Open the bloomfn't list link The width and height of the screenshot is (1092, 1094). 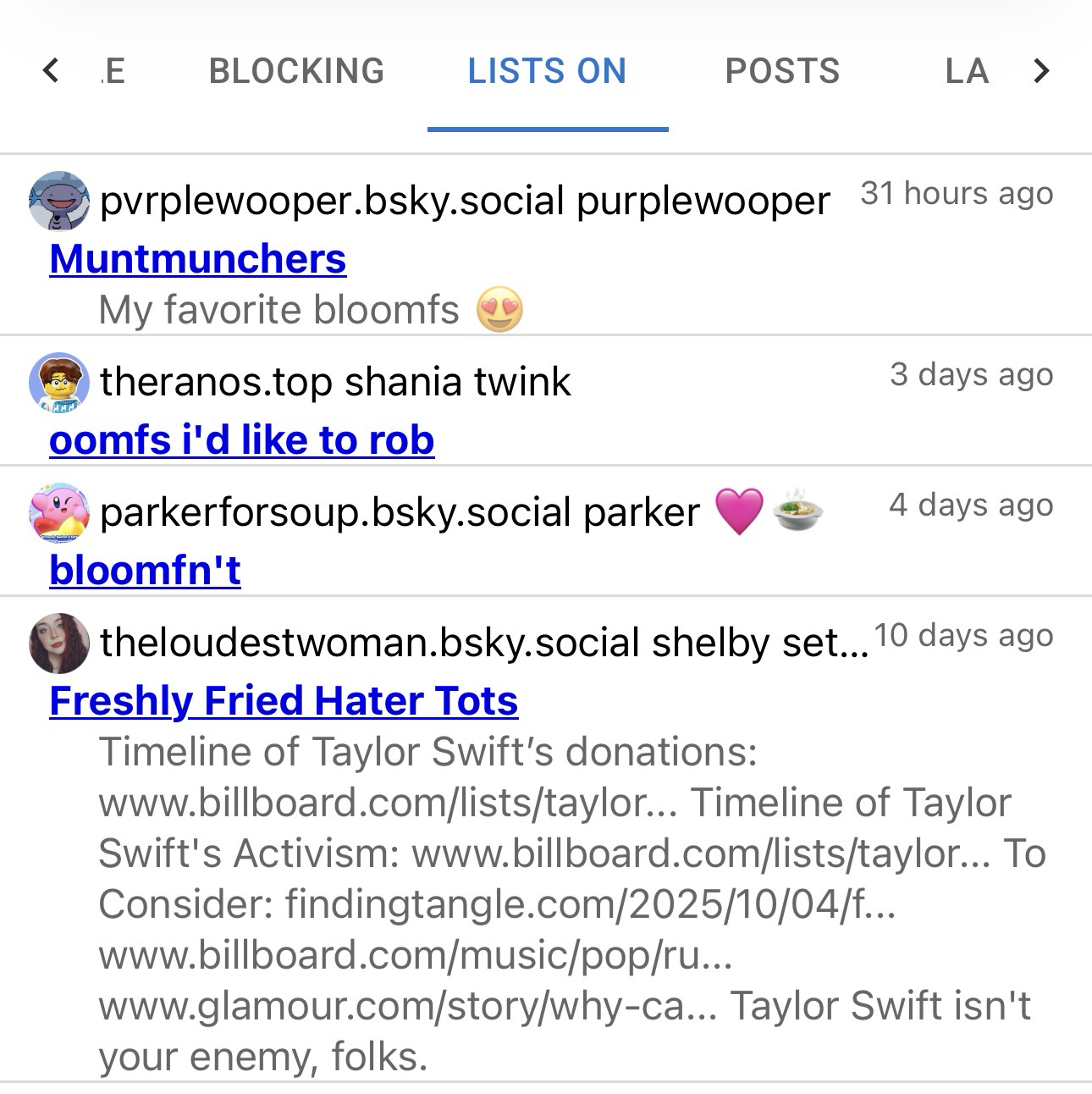[146, 571]
